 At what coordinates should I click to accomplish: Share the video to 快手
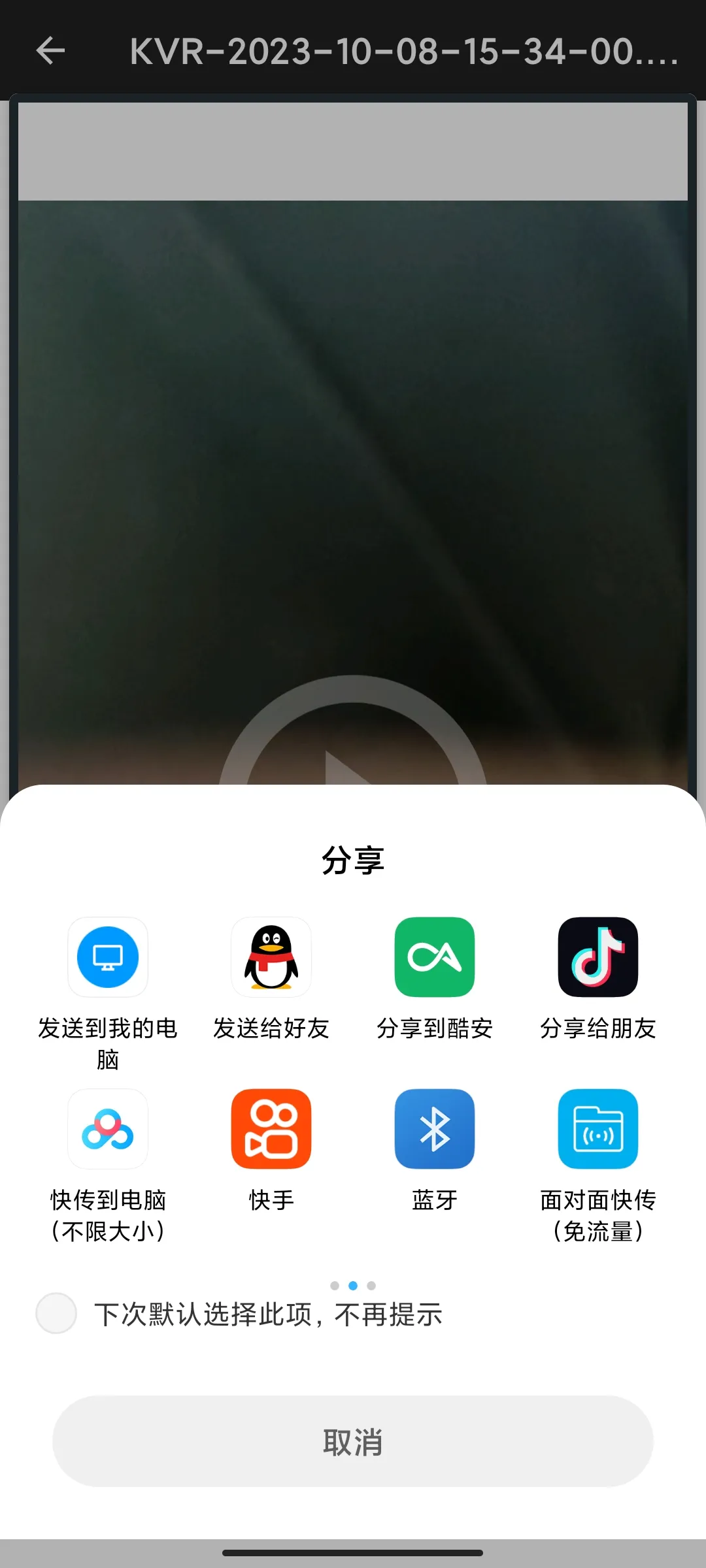pyautogui.click(x=271, y=1129)
